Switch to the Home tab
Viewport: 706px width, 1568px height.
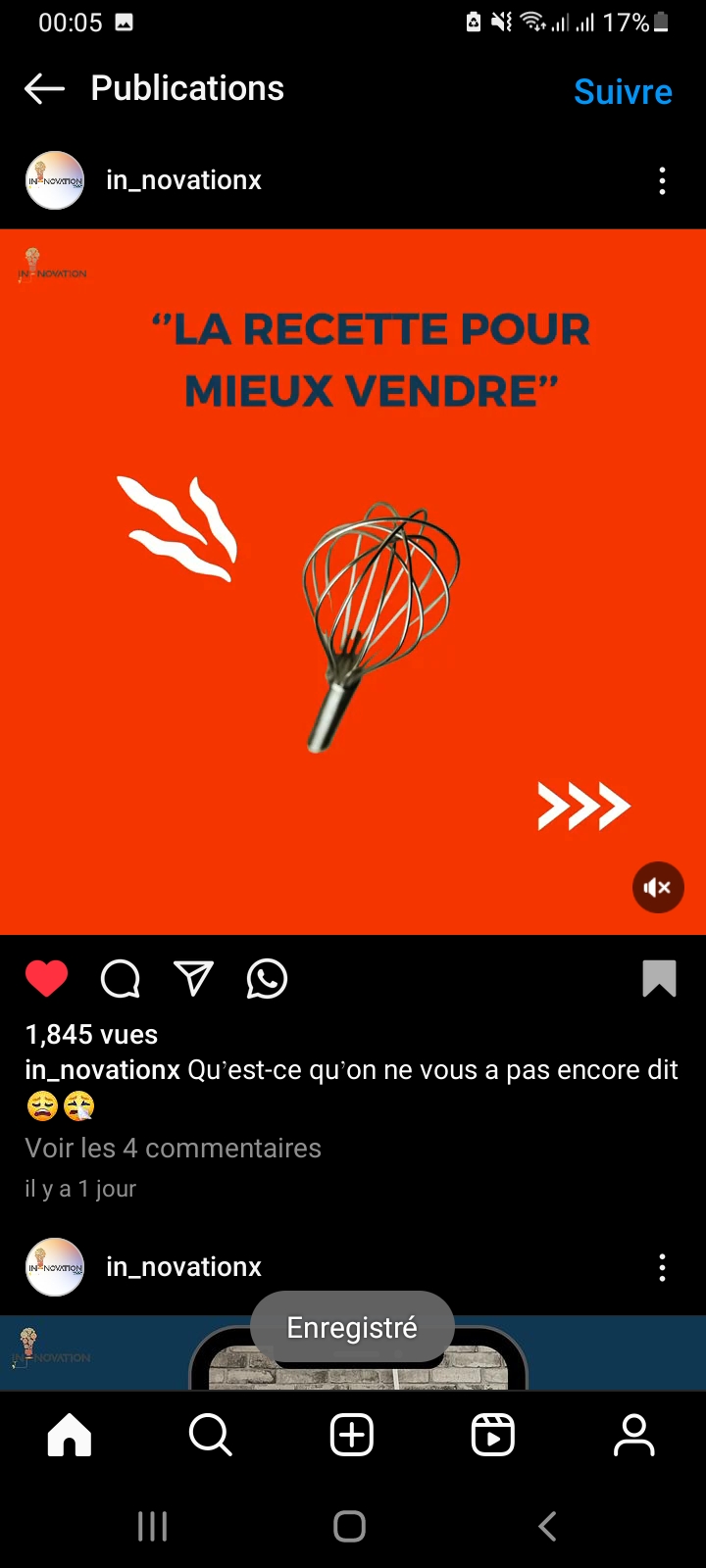[x=70, y=1436]
